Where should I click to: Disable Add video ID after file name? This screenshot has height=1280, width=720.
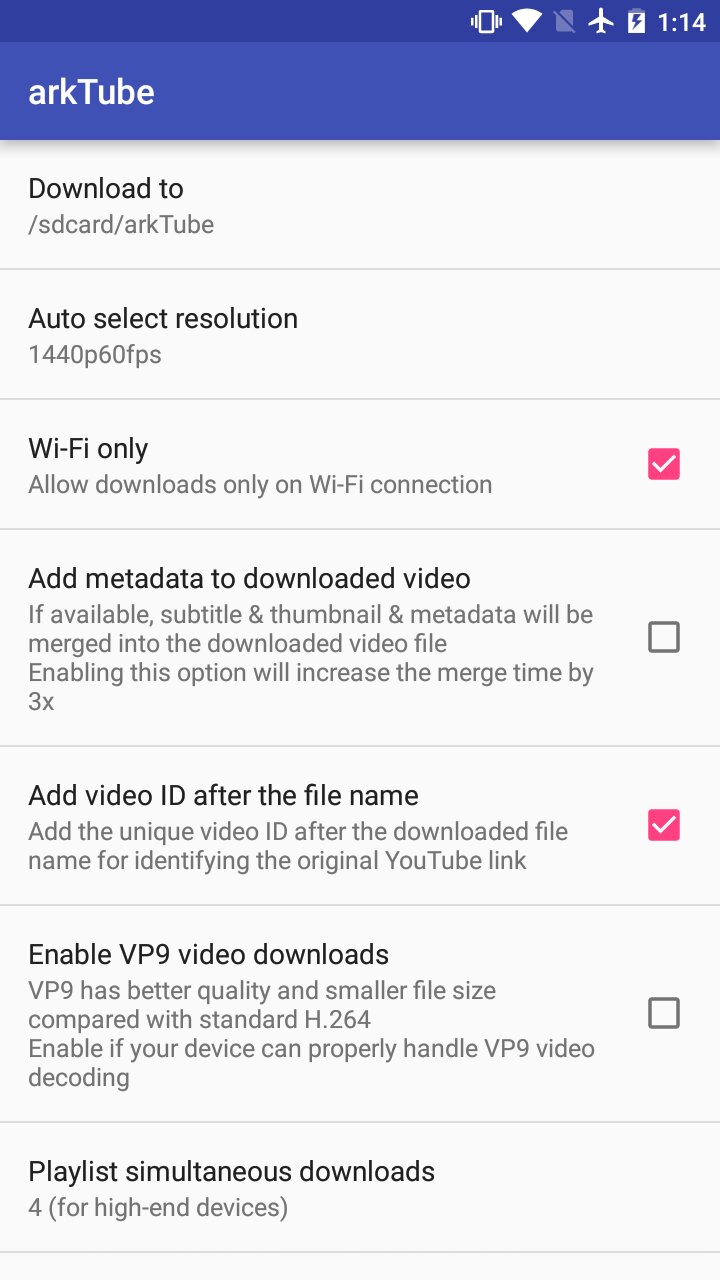(x=663, y=825)
